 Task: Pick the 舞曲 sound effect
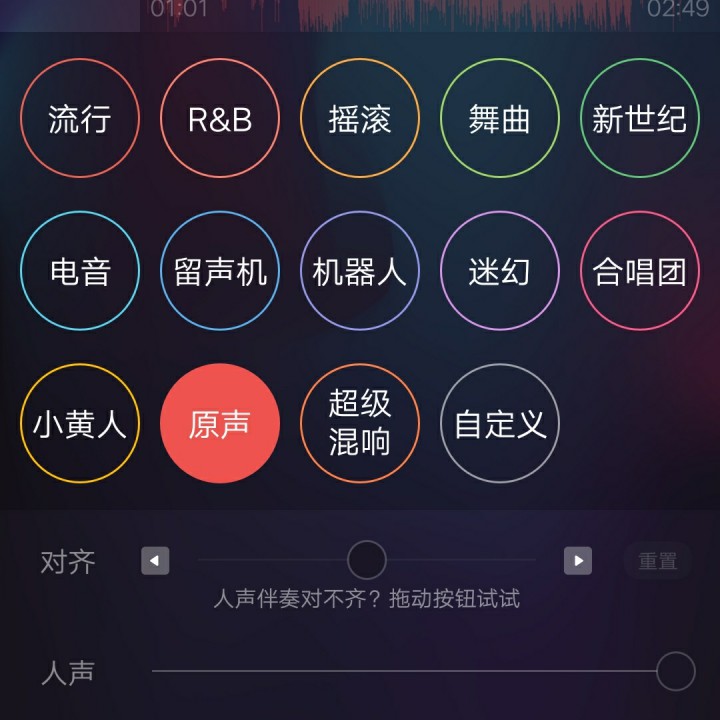coord(500,119)
